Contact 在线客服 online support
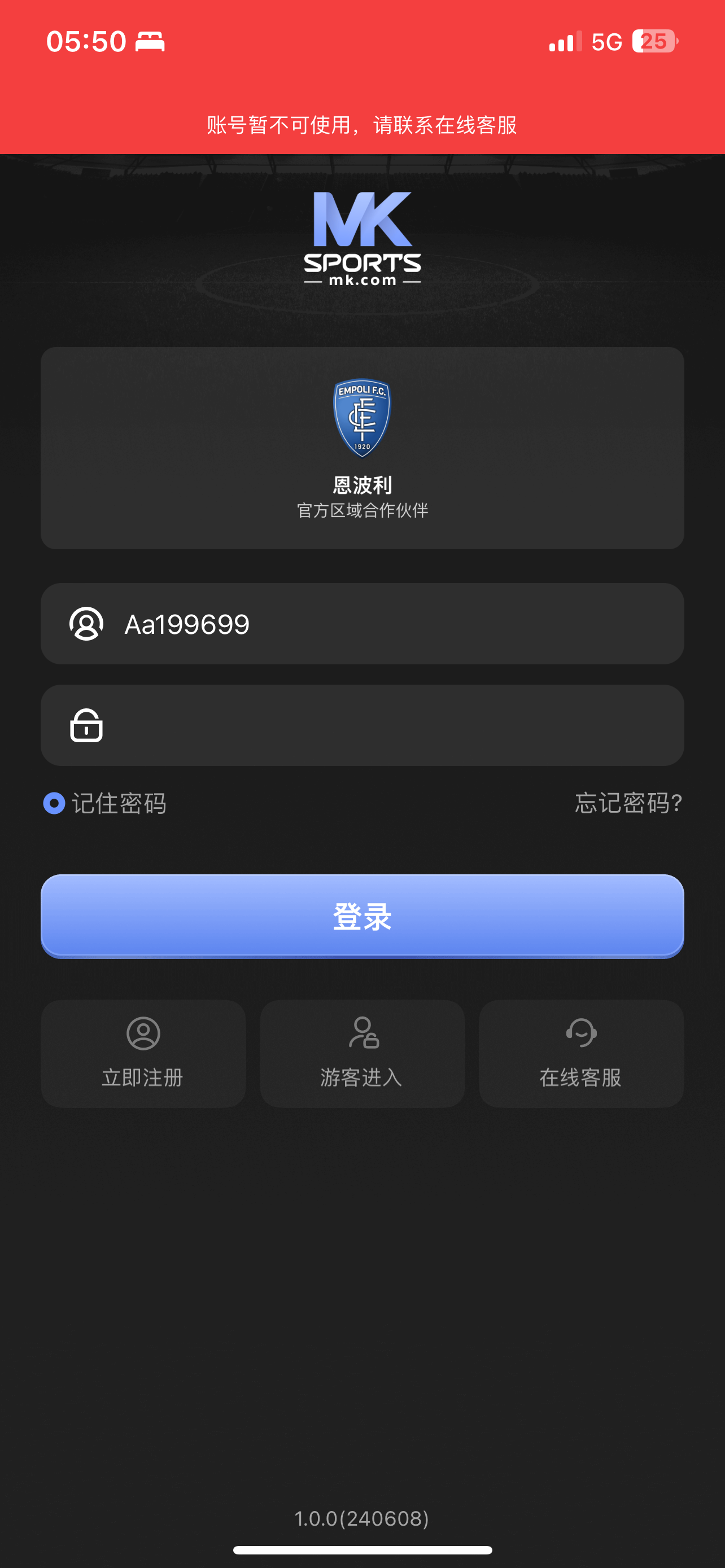Screen dimensions: 725x1568 [x=580, y=1053]
